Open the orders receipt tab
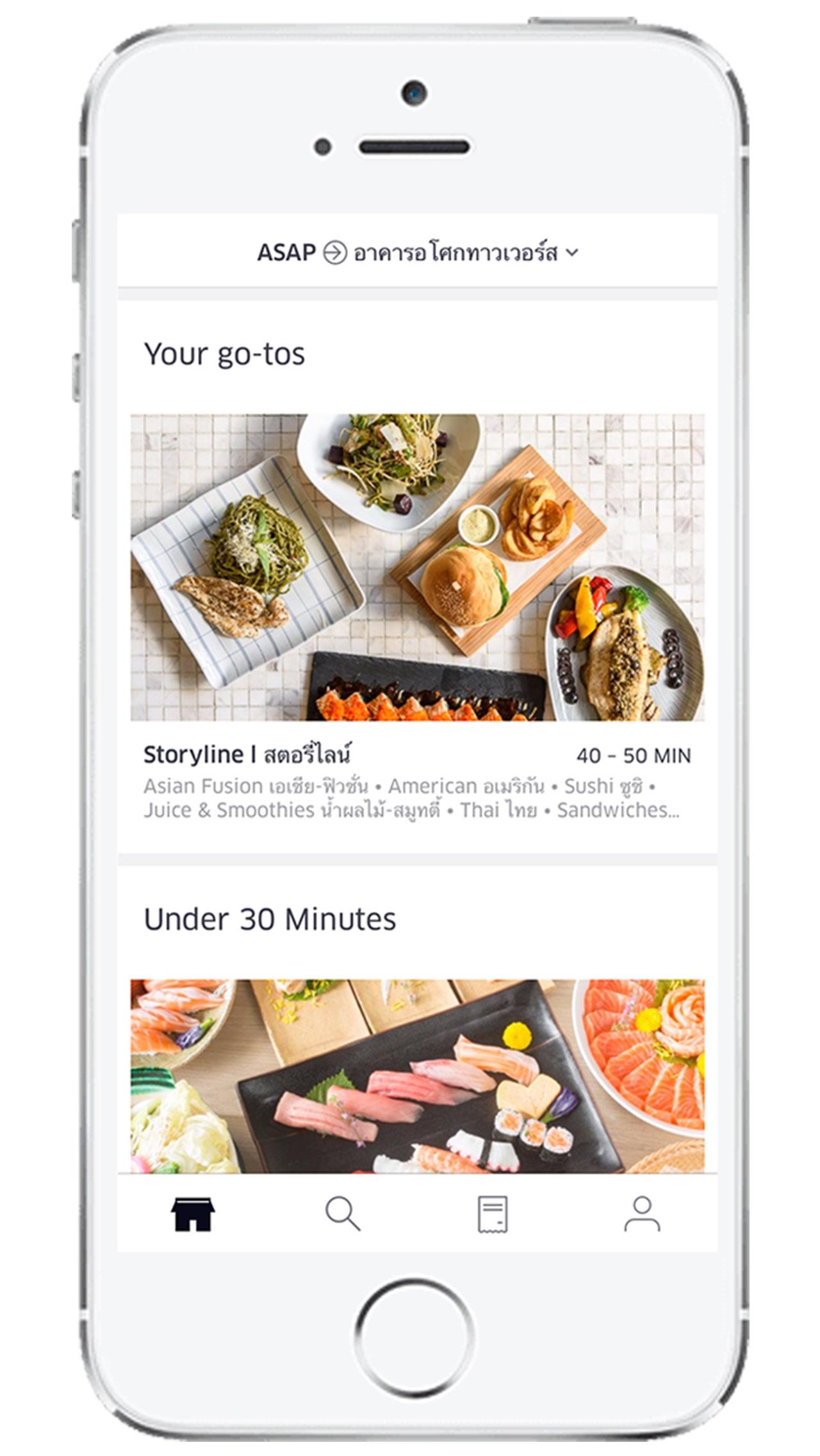 click(492, 1213)
